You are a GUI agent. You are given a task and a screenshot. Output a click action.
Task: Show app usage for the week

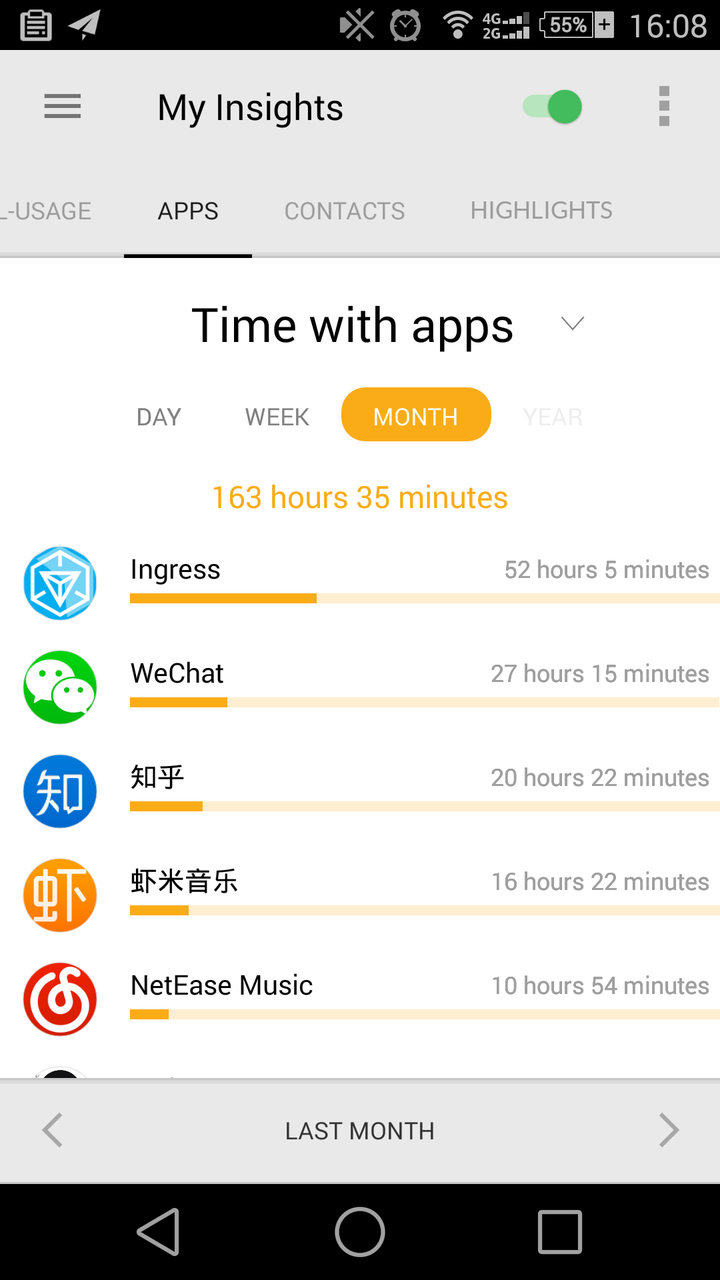[x=277, y=417]
